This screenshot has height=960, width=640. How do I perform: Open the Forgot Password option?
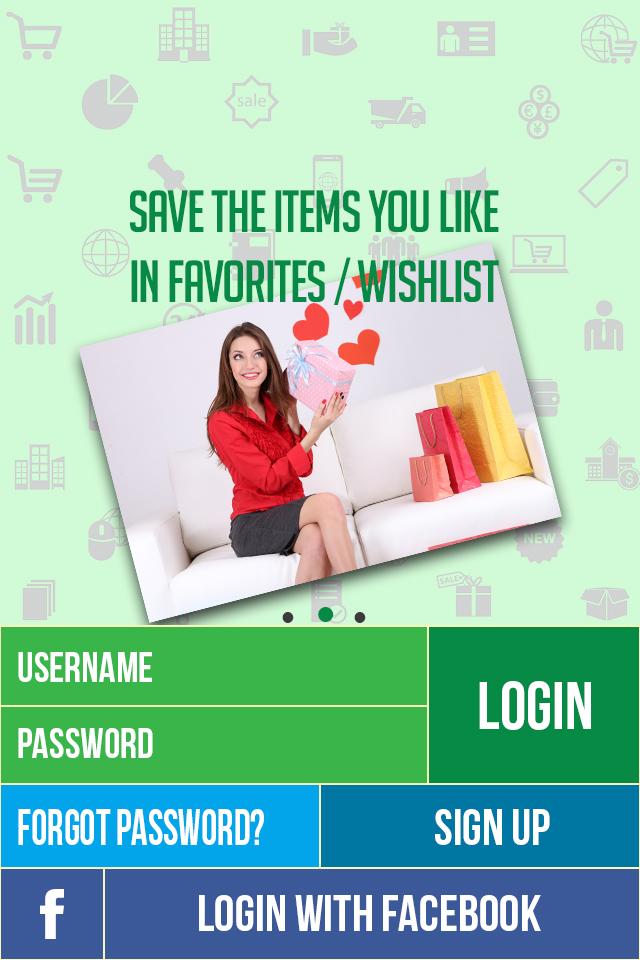160,826
